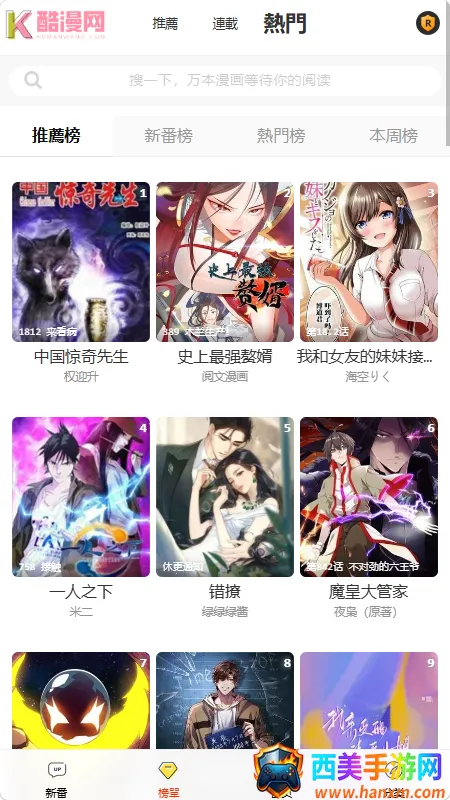Select the 熱門 top tab
Screen dimensions: 450x800
click(x=285, y=23)
